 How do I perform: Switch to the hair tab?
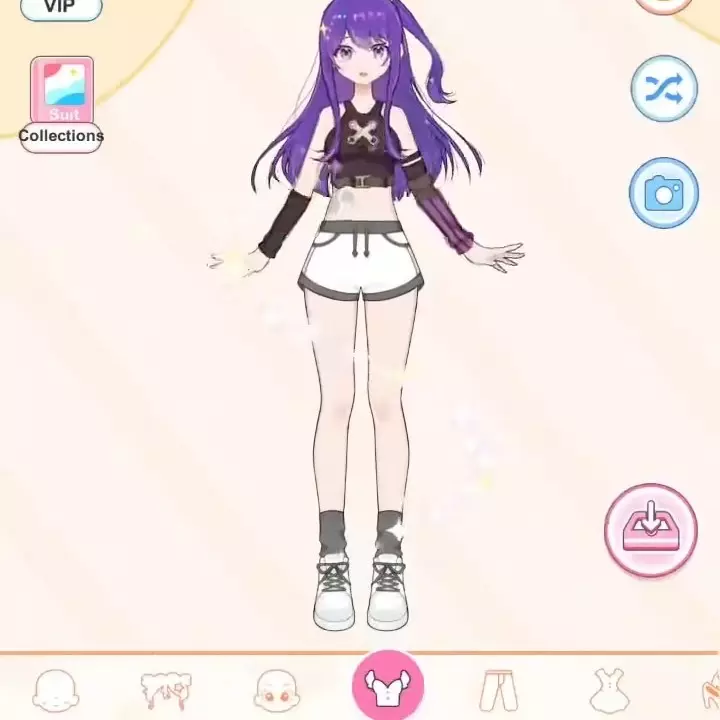click(x=166, y=690)
